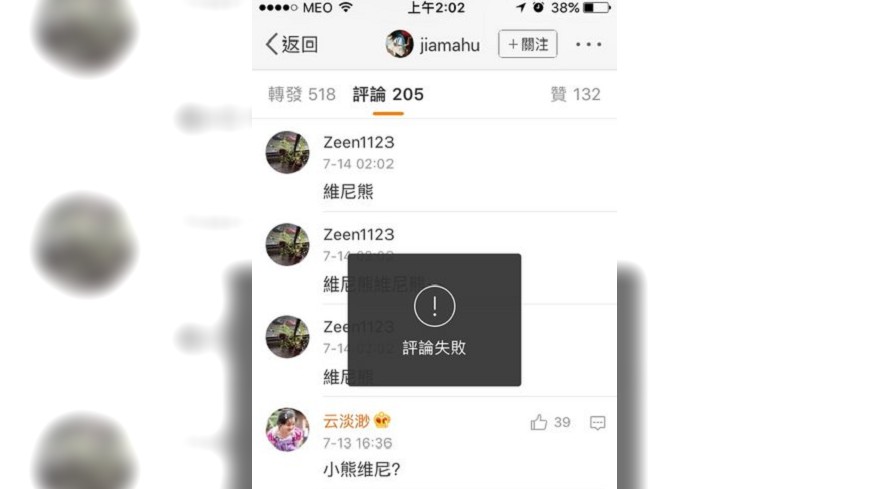Go back using the 返回 button
870x489 pixels.
click(x=291, y=44)
